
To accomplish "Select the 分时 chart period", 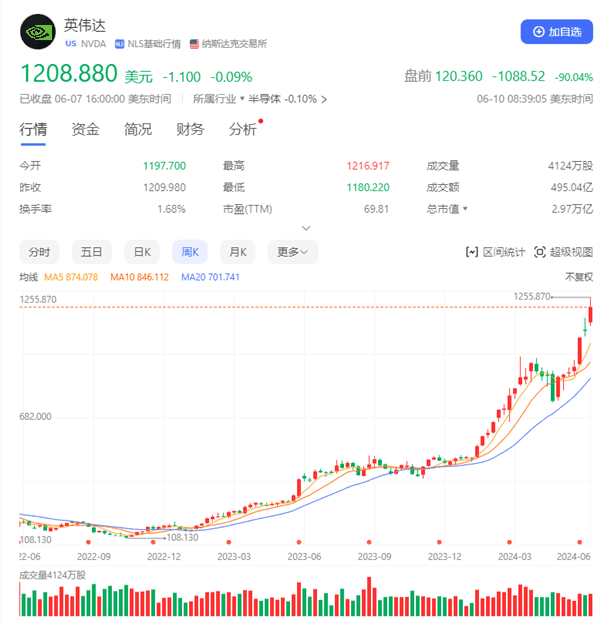I will [x=39, y=251].
